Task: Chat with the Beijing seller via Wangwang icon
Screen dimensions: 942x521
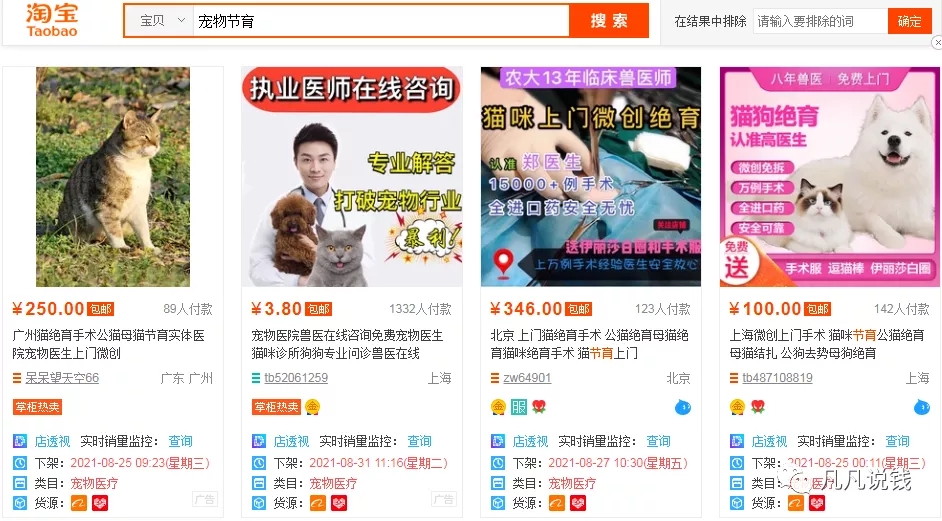Action: tap(683, 406)
